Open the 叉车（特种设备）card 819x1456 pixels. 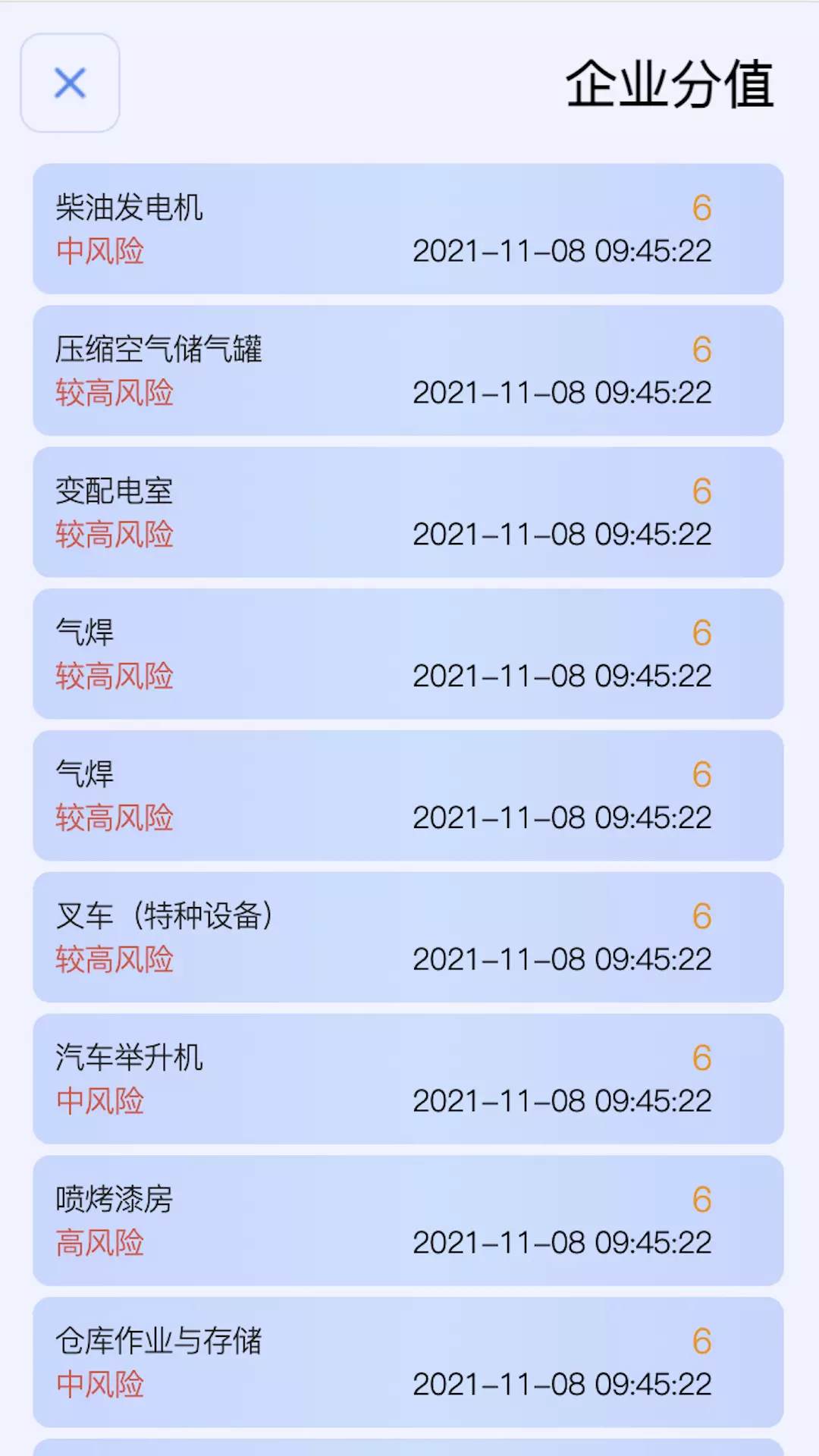click(408, 937)
